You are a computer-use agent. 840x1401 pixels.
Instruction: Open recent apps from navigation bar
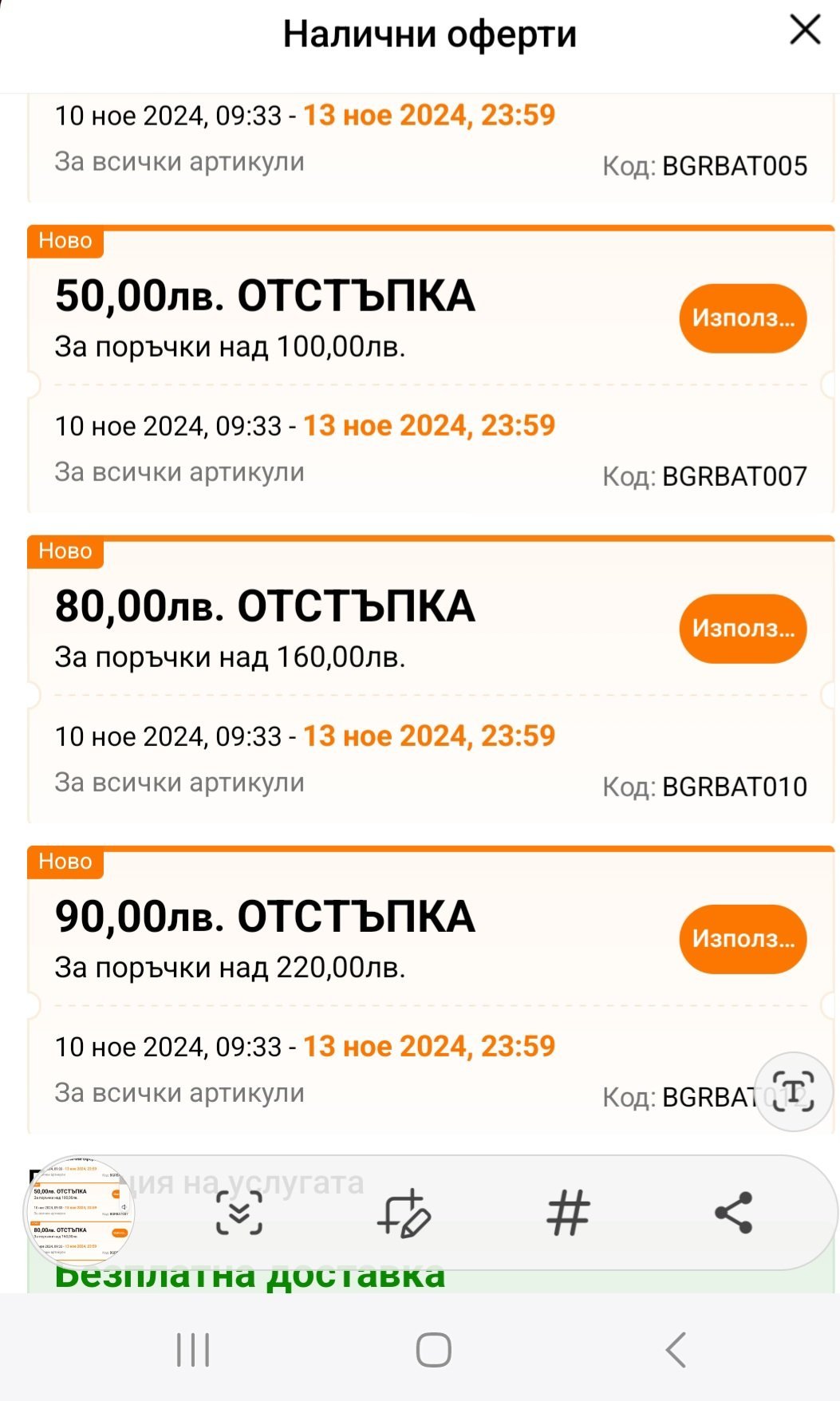coord(193,1350)
